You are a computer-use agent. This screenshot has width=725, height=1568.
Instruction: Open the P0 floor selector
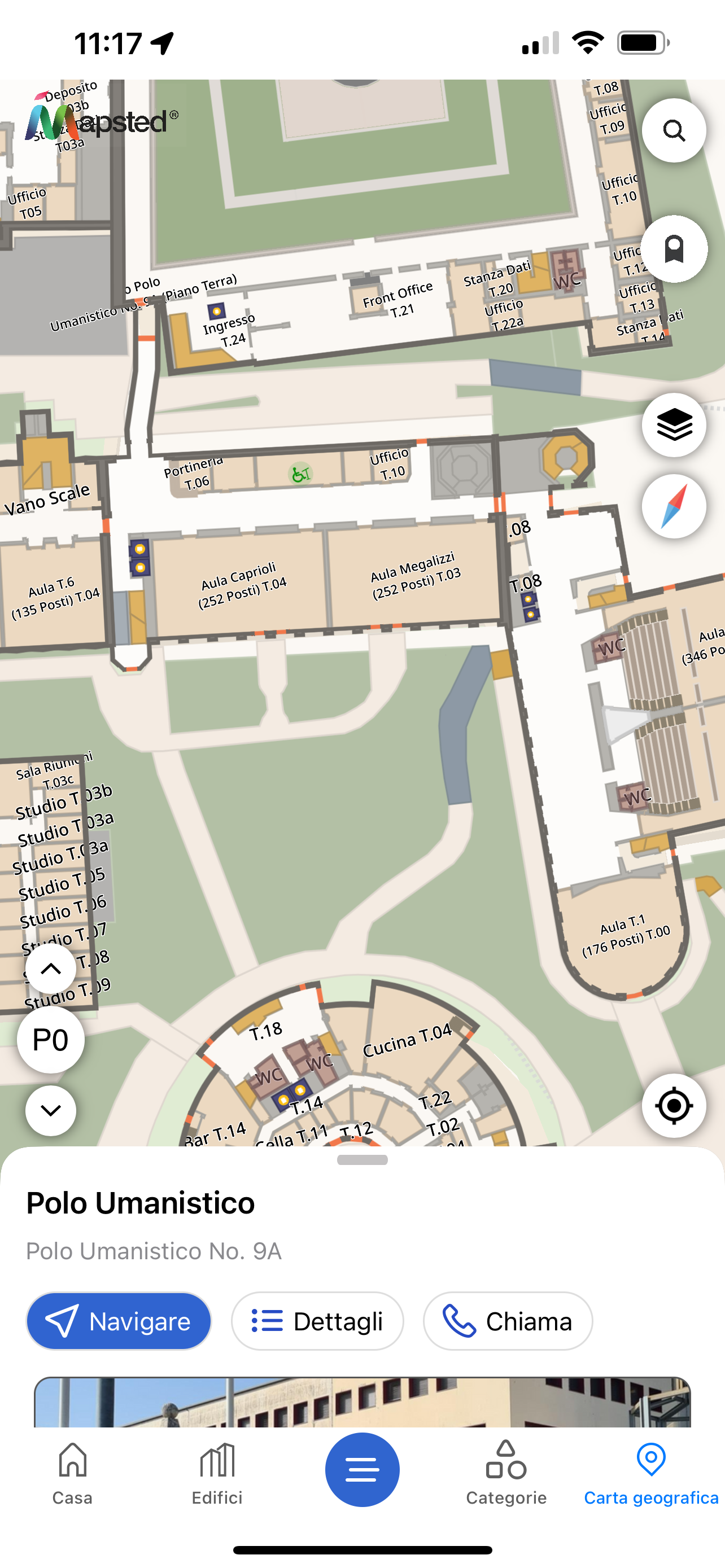(50, 1040)
